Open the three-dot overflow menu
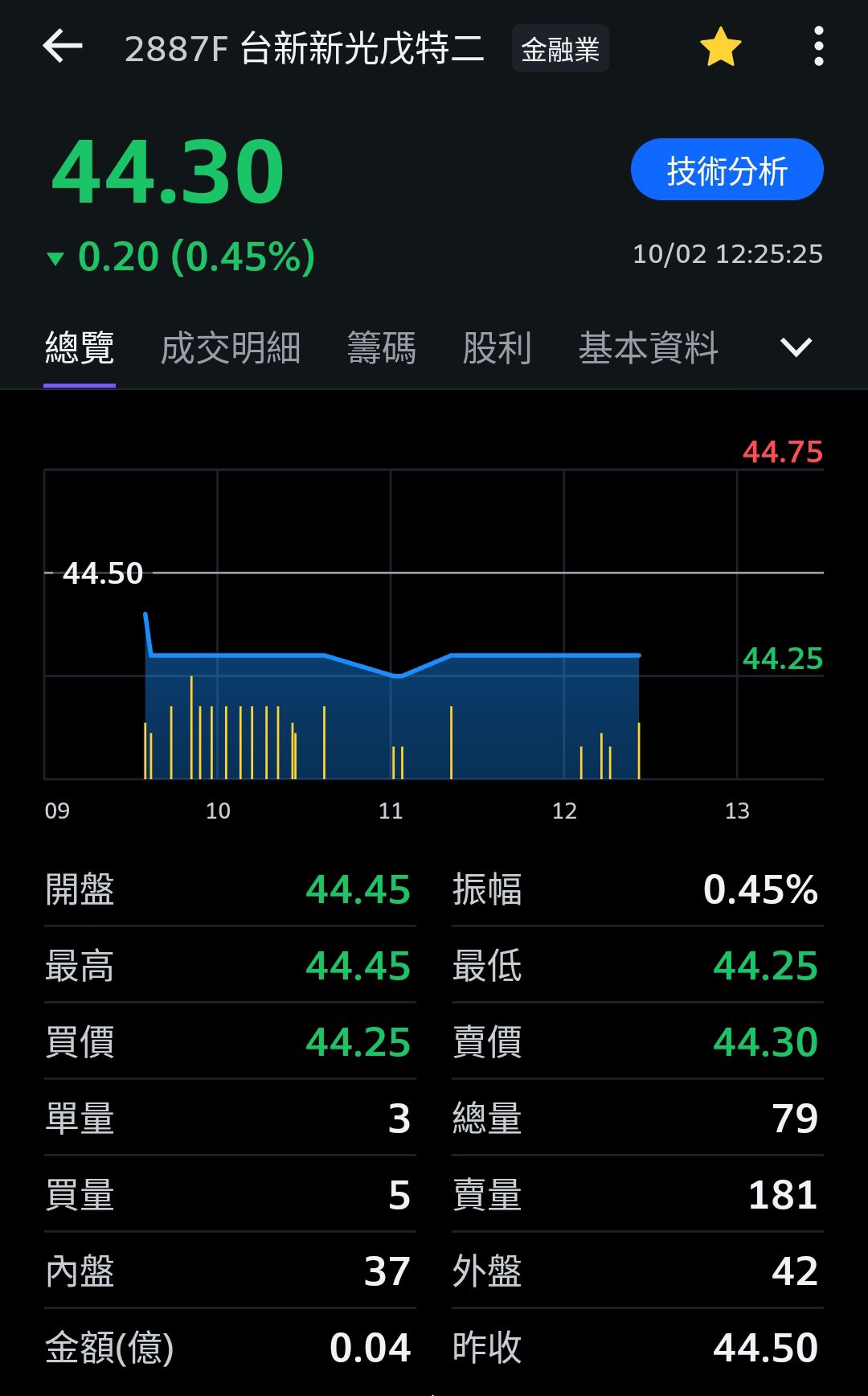 click(818, 47)
